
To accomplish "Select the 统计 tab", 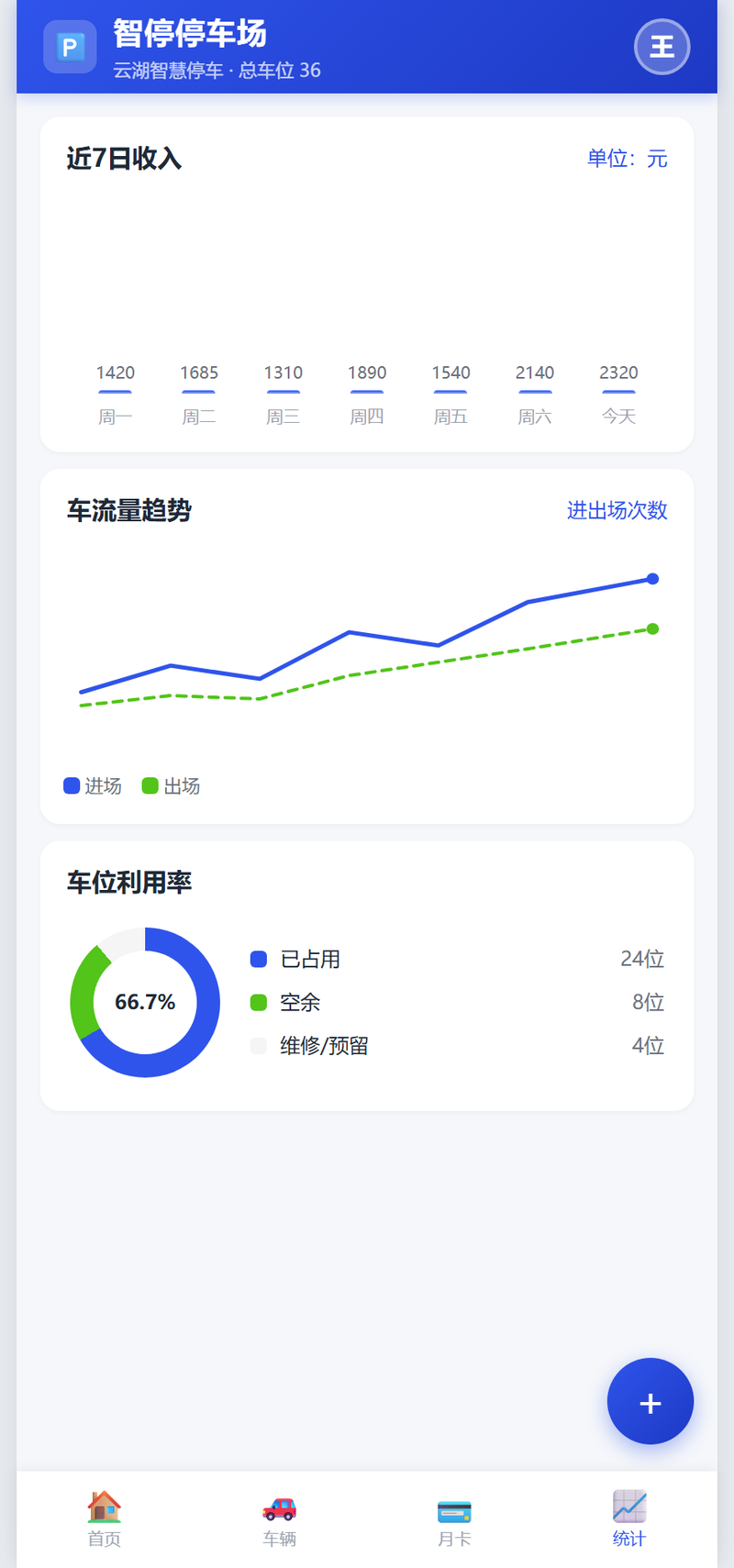I will tap(629, 1519).
